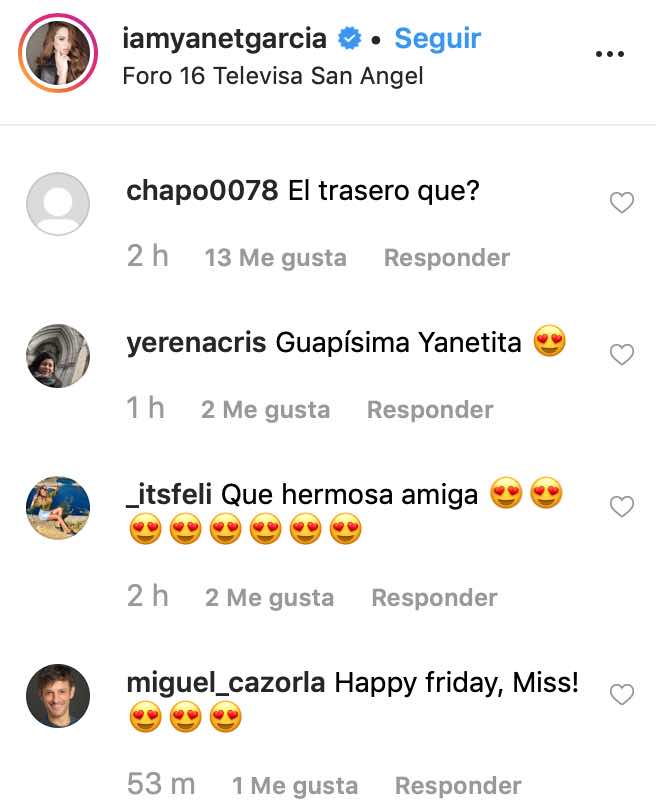Follow iamyanetgarcia with the Seguir button
This screenshot has height=808, width=656.
pos(437,39)
